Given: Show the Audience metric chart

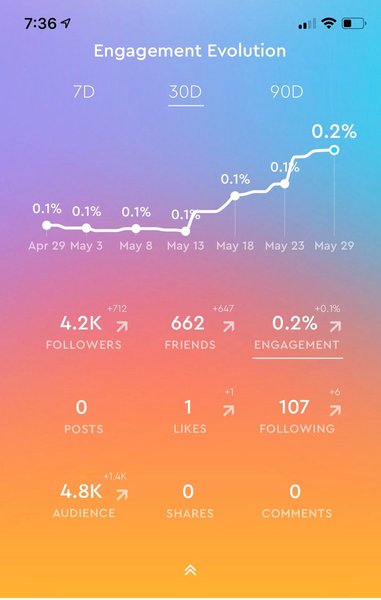Looking at the screenshot, I should point(90,496).
